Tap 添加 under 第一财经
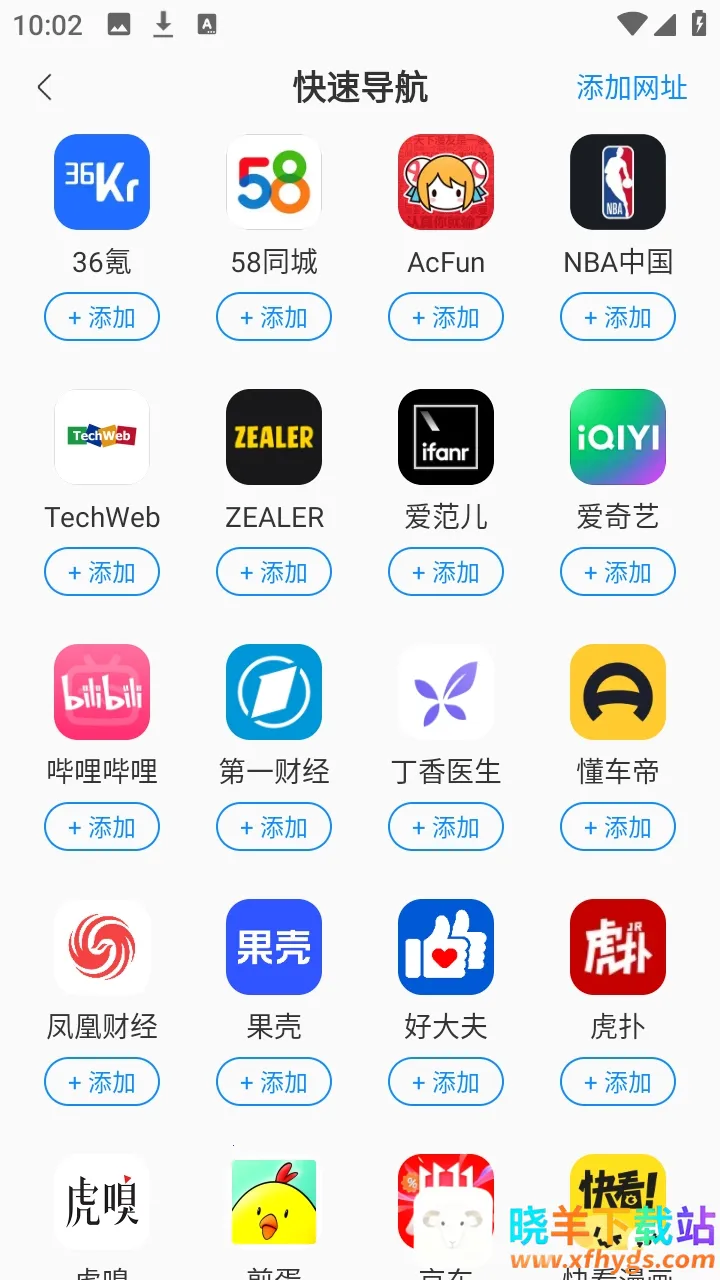Viewport: 720px width, 1280px height. pyautogui.click(x=274, y=828)
